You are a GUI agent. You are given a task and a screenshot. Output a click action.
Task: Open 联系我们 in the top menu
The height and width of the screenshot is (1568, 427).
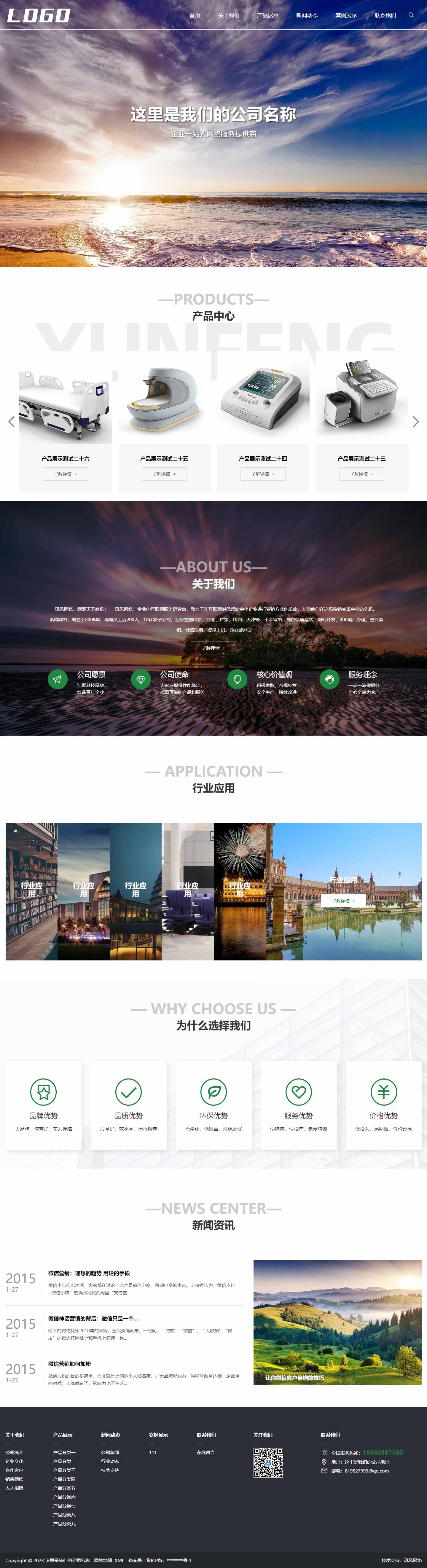tap(385, 15)
